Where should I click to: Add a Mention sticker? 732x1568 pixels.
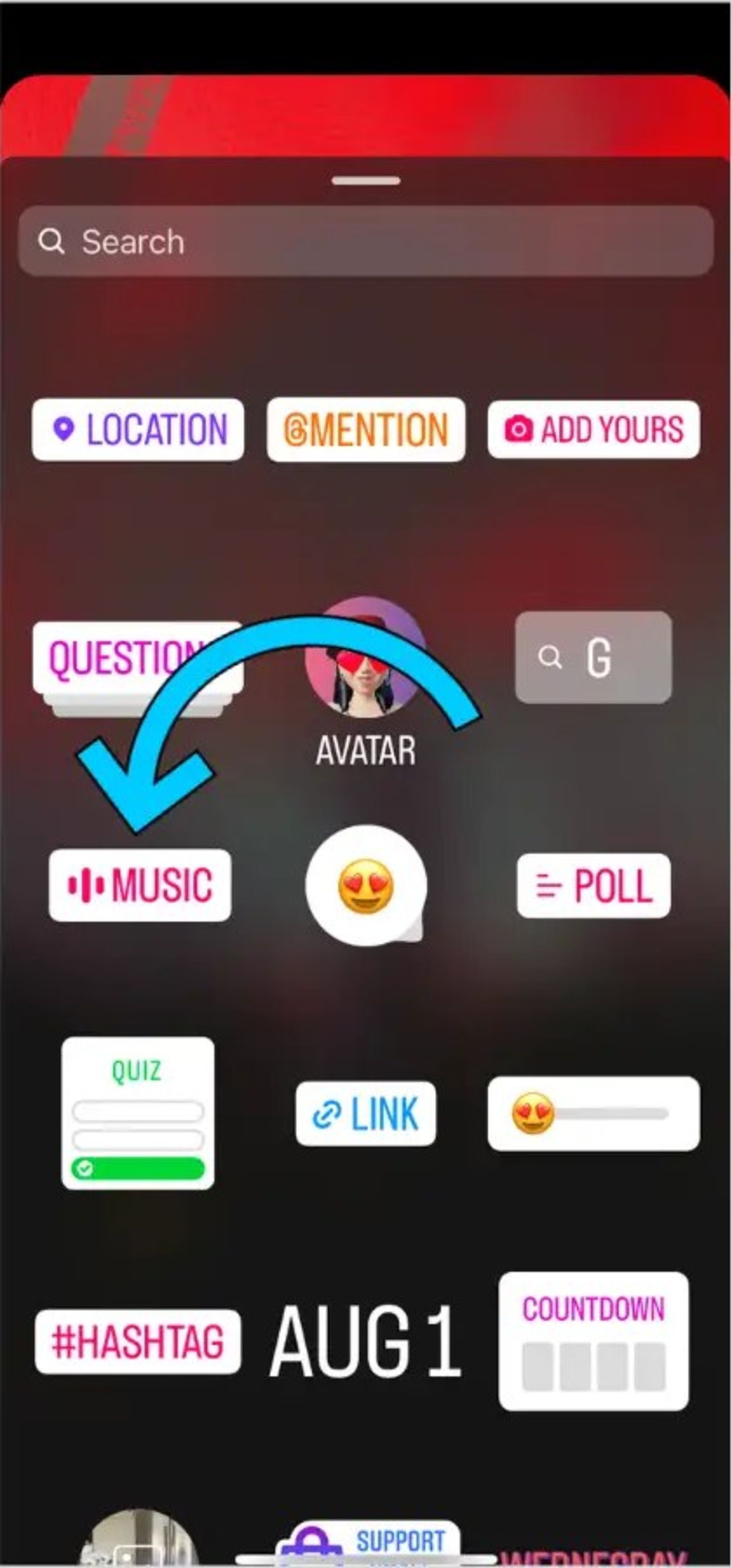[365, 430]
